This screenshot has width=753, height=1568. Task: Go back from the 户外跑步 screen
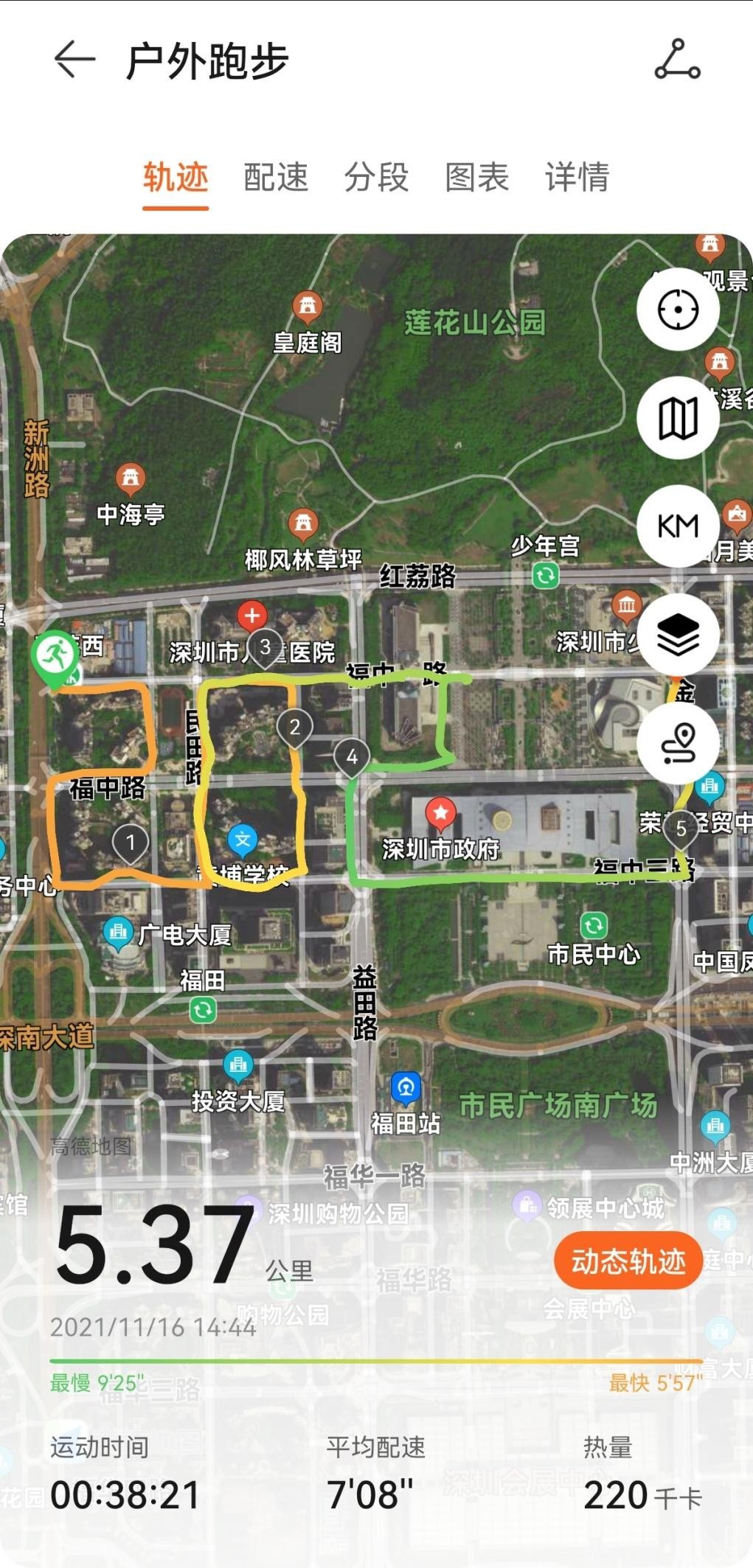tap(74, 60)
